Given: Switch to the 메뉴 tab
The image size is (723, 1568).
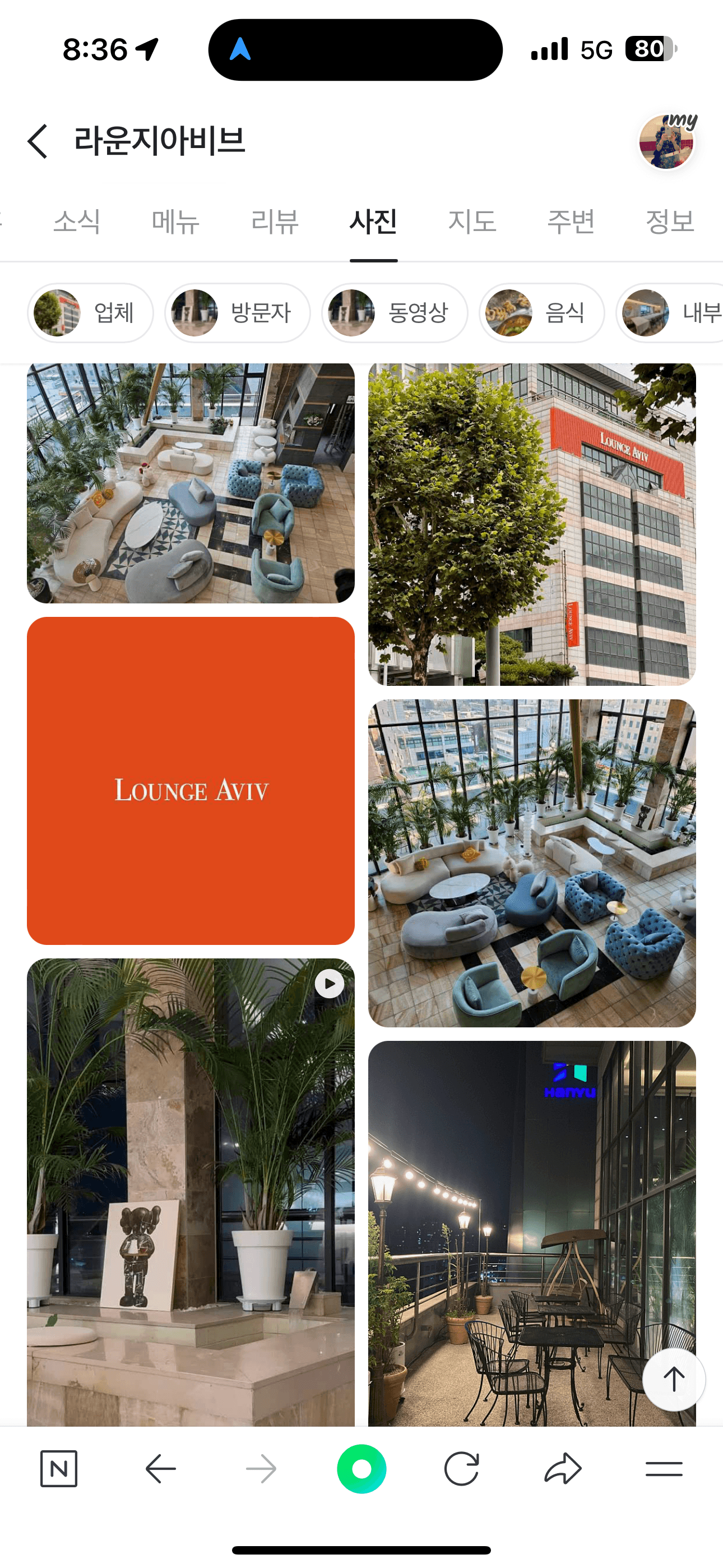Looking at the screenshot, I should [175, 221].
